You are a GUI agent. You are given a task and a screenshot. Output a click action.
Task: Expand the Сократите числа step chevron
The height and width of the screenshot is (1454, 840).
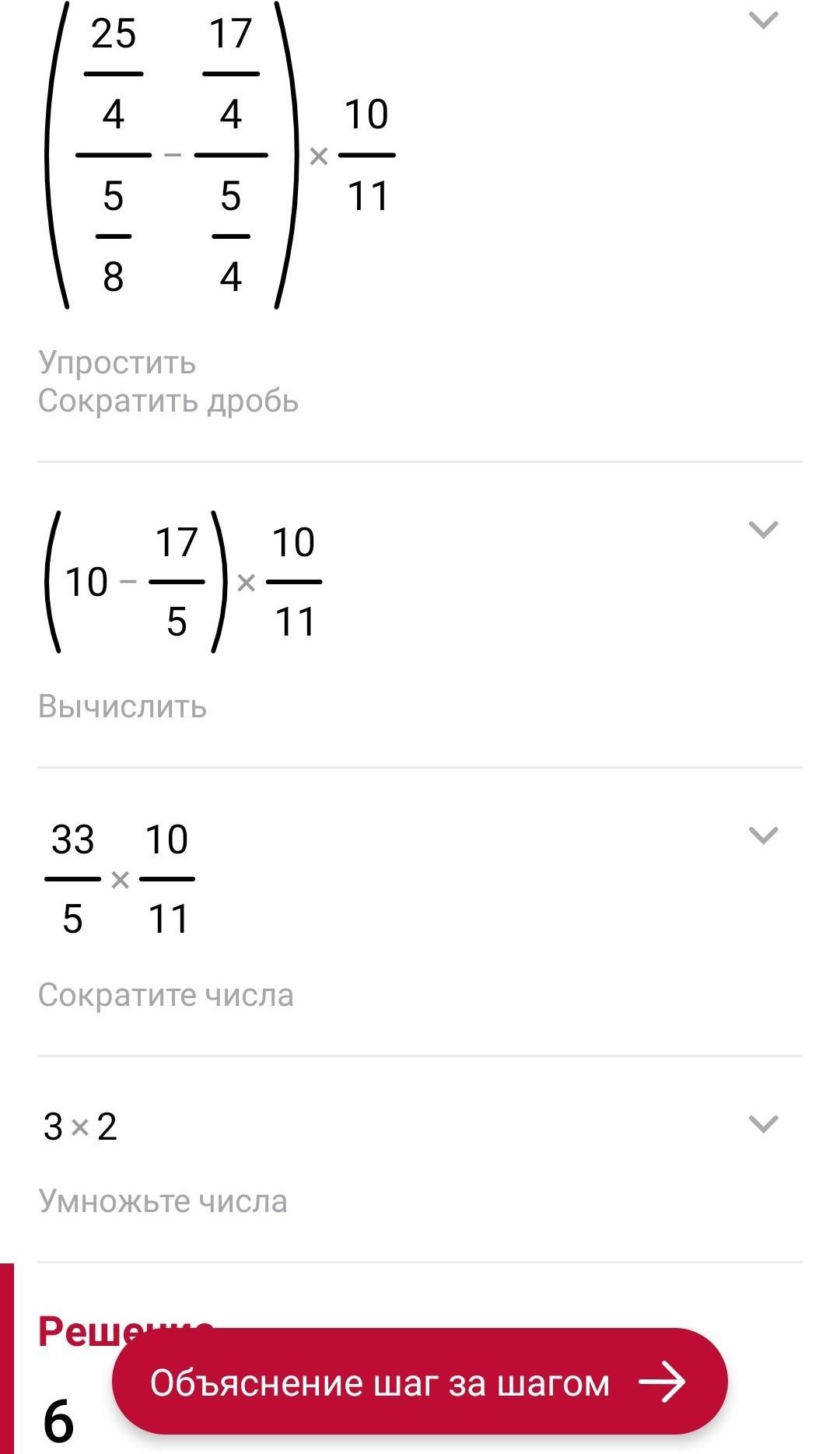point(763,836)
